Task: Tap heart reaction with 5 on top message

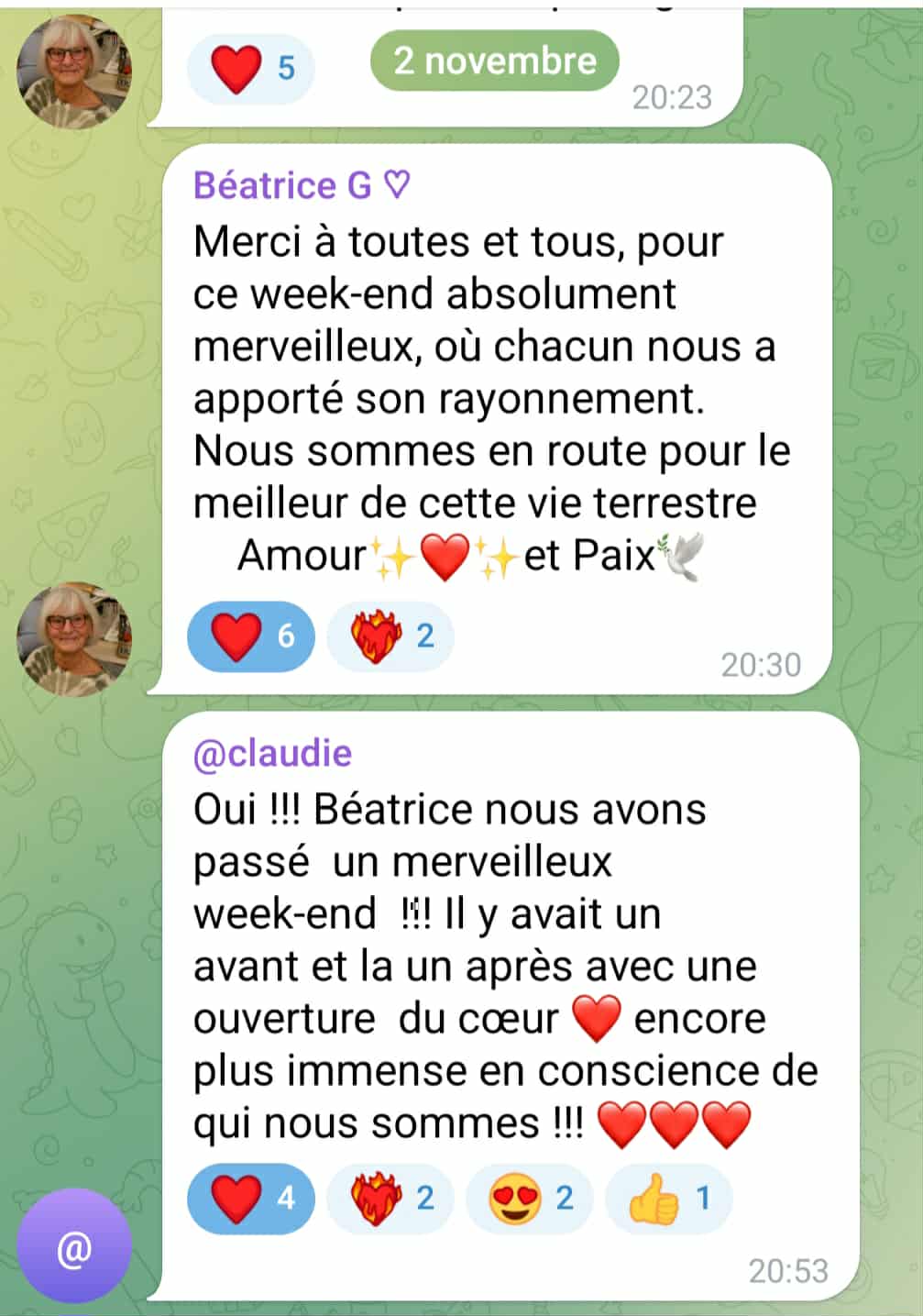Action: 250,68
